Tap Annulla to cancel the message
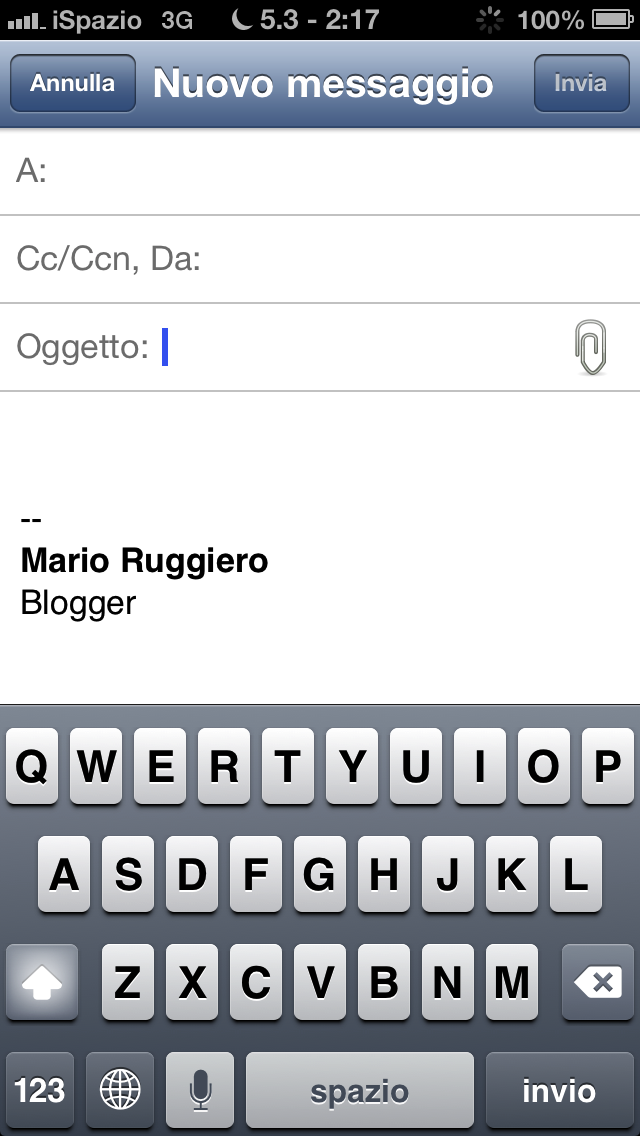The image size is (640, 1136). pos(72,83)
